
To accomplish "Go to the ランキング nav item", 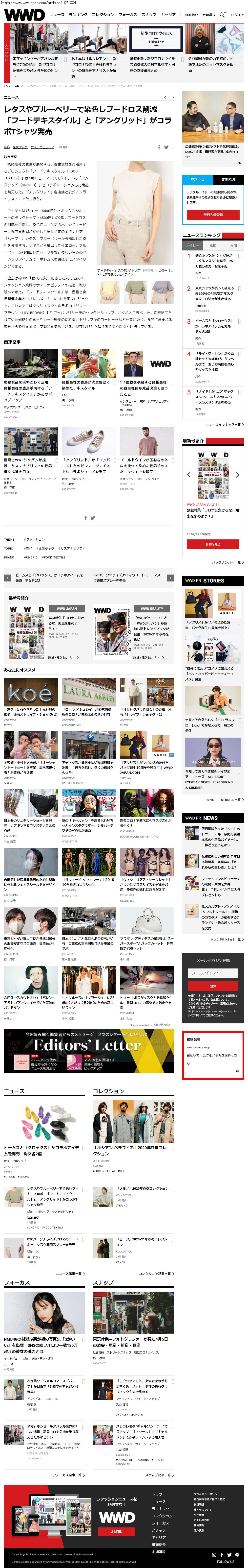I will pyautogui.click(x=78, y=15).
